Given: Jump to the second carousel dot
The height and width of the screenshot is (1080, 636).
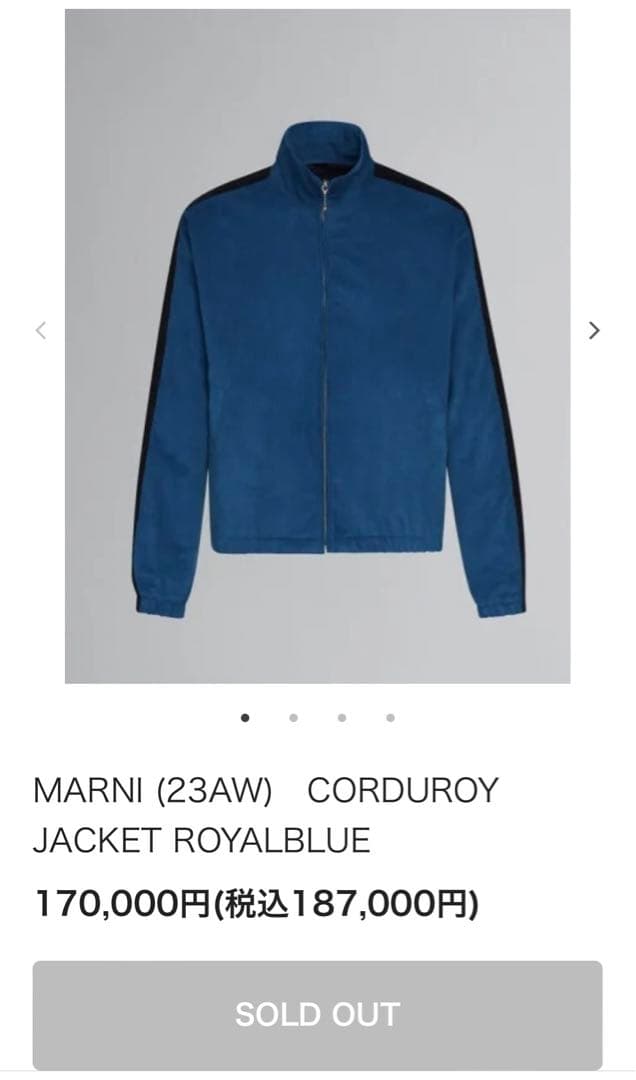Looking at the screenshot, I should 294,718.
